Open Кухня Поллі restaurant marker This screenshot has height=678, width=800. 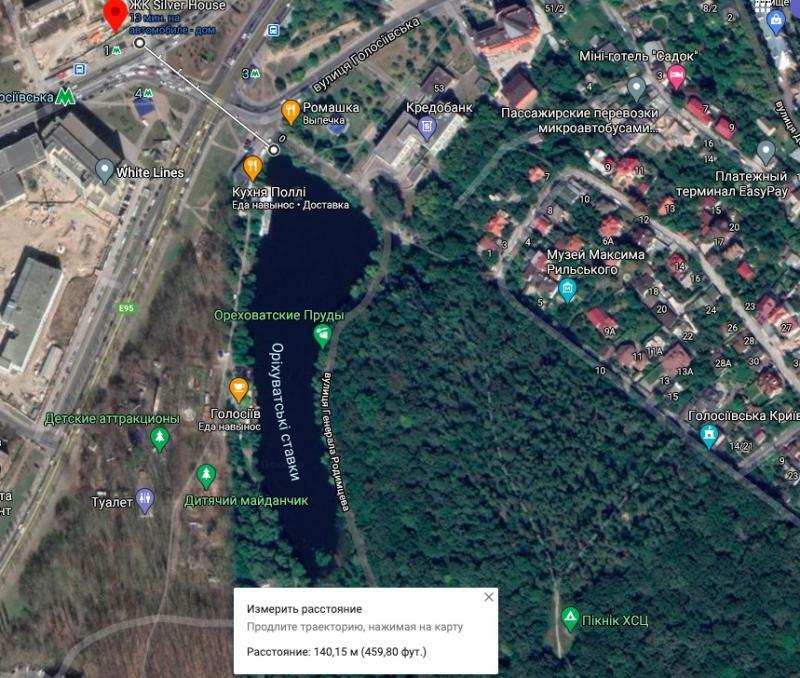(x=252, y=167)
